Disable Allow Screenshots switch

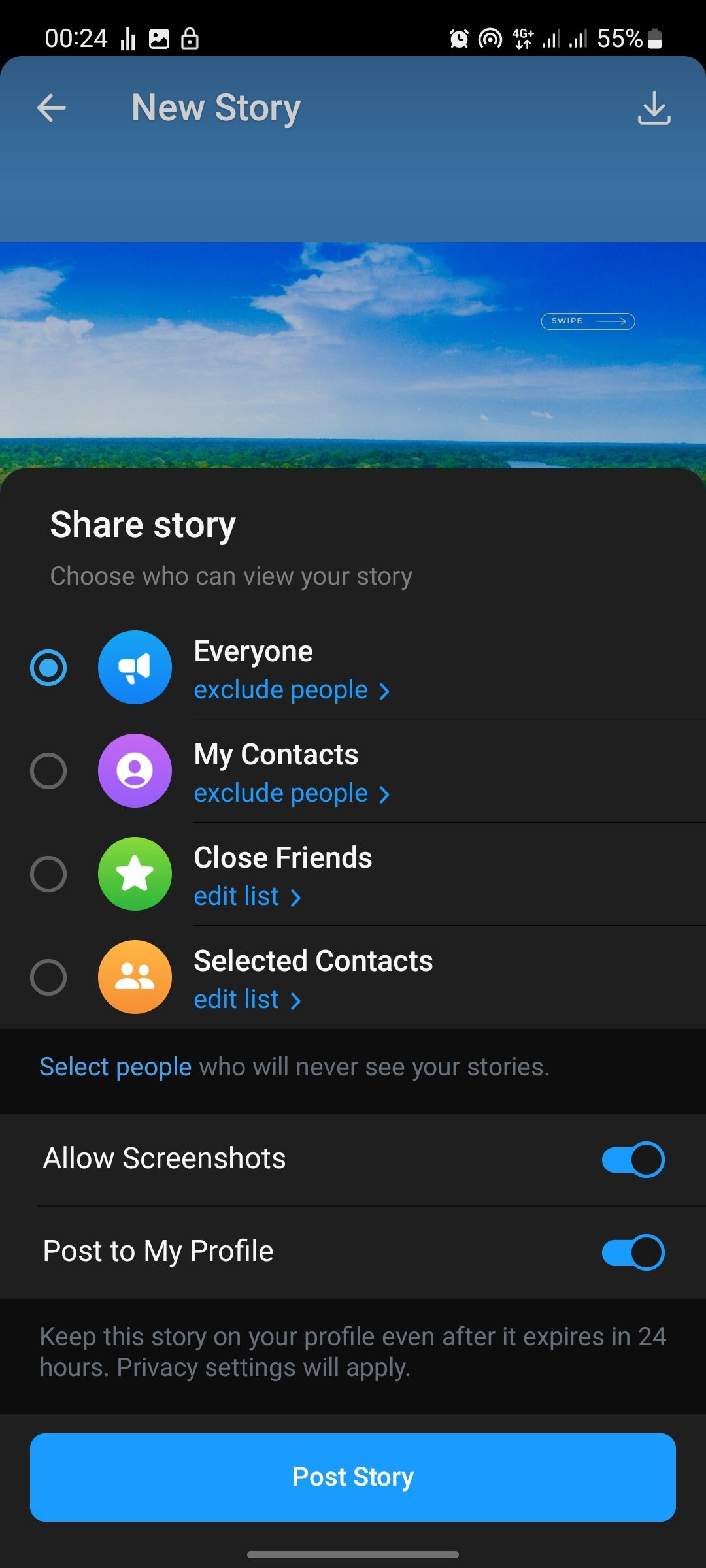632,1160
